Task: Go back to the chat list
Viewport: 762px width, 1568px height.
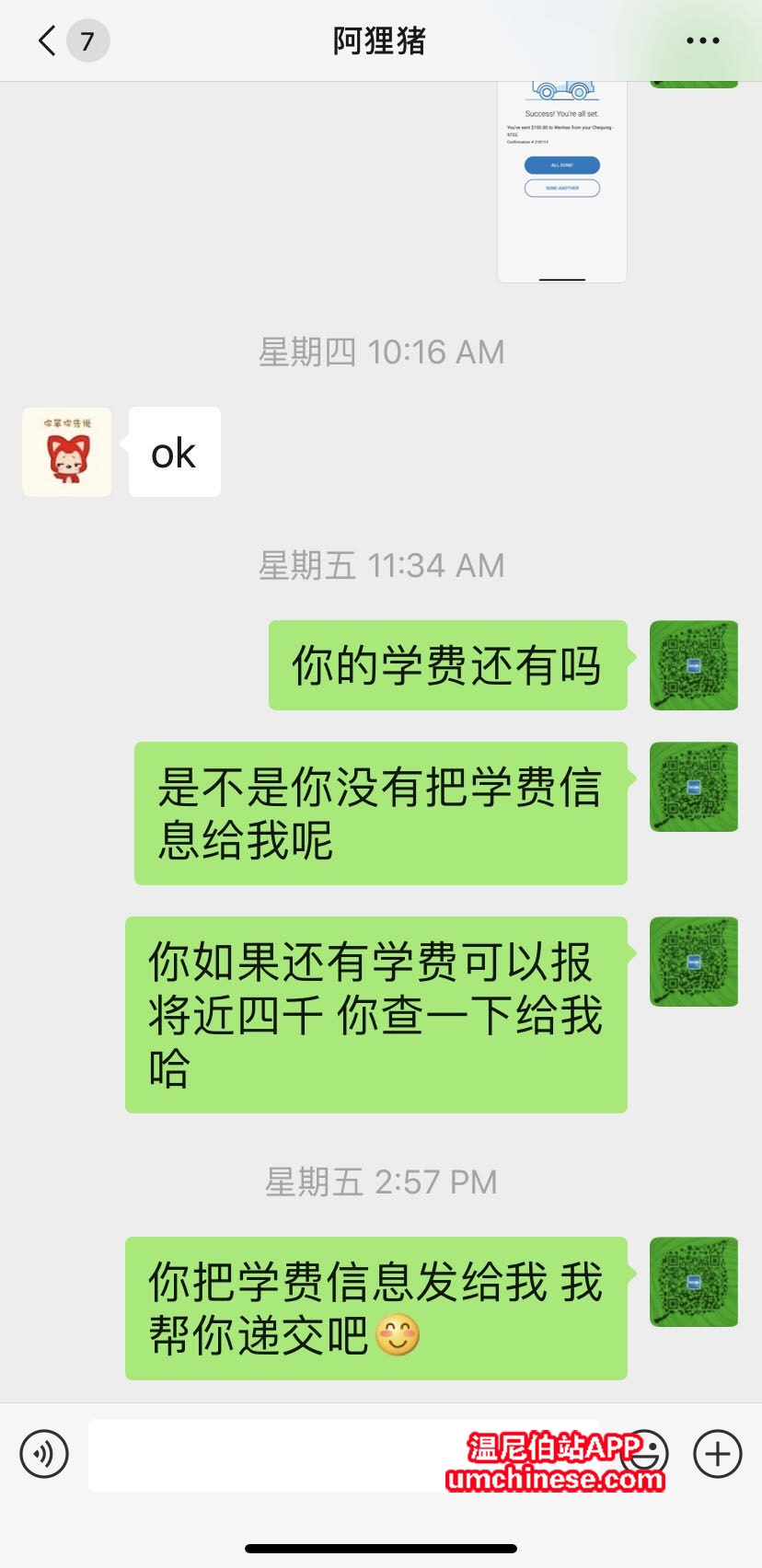Action: (x=48, y=41)
